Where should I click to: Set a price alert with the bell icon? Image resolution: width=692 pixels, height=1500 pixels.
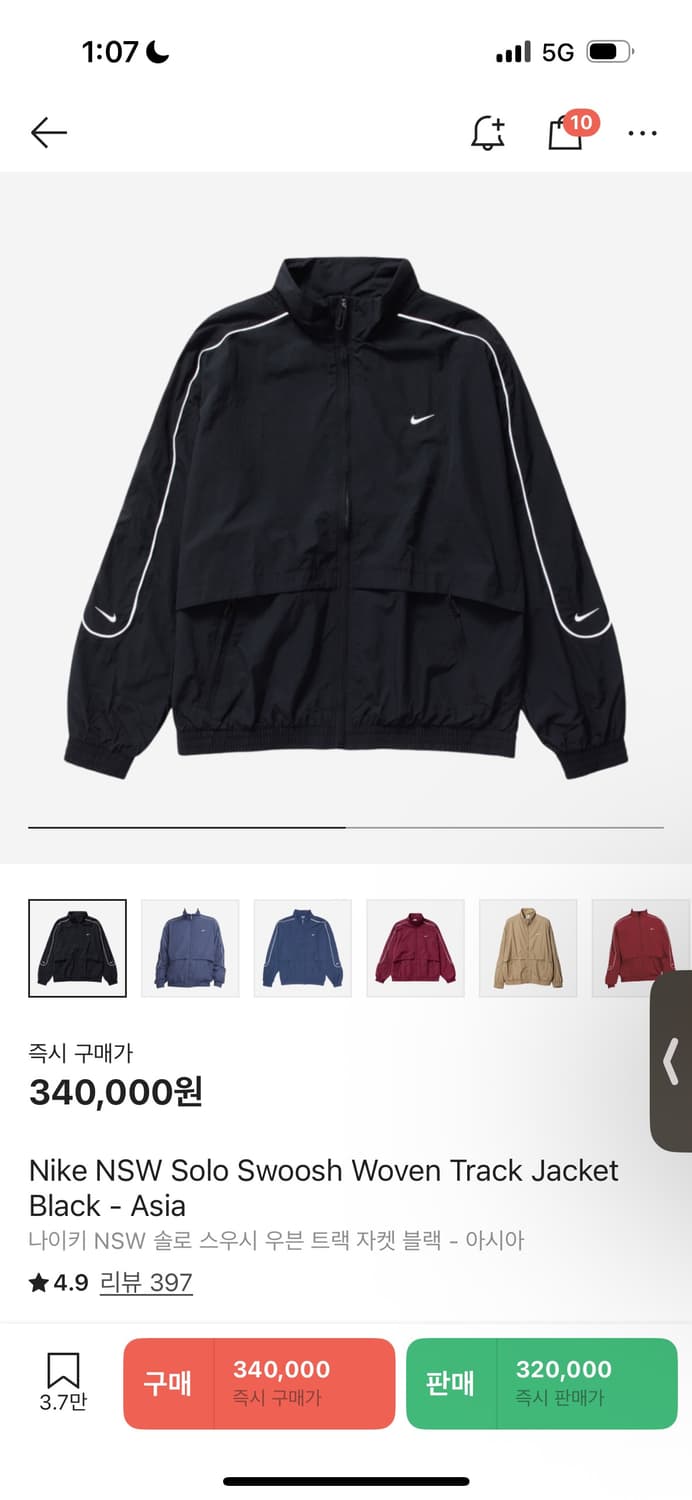pos(488,132)
